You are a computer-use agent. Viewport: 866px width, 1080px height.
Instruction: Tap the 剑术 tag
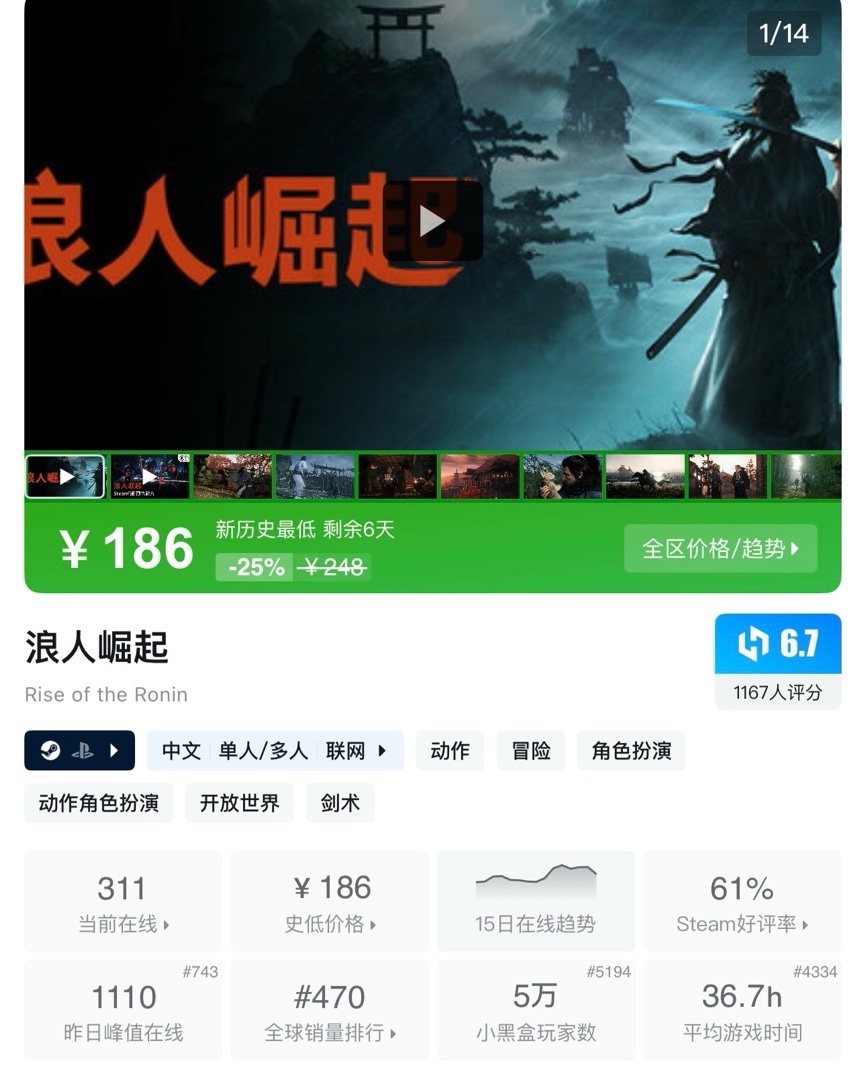[340, 802]
